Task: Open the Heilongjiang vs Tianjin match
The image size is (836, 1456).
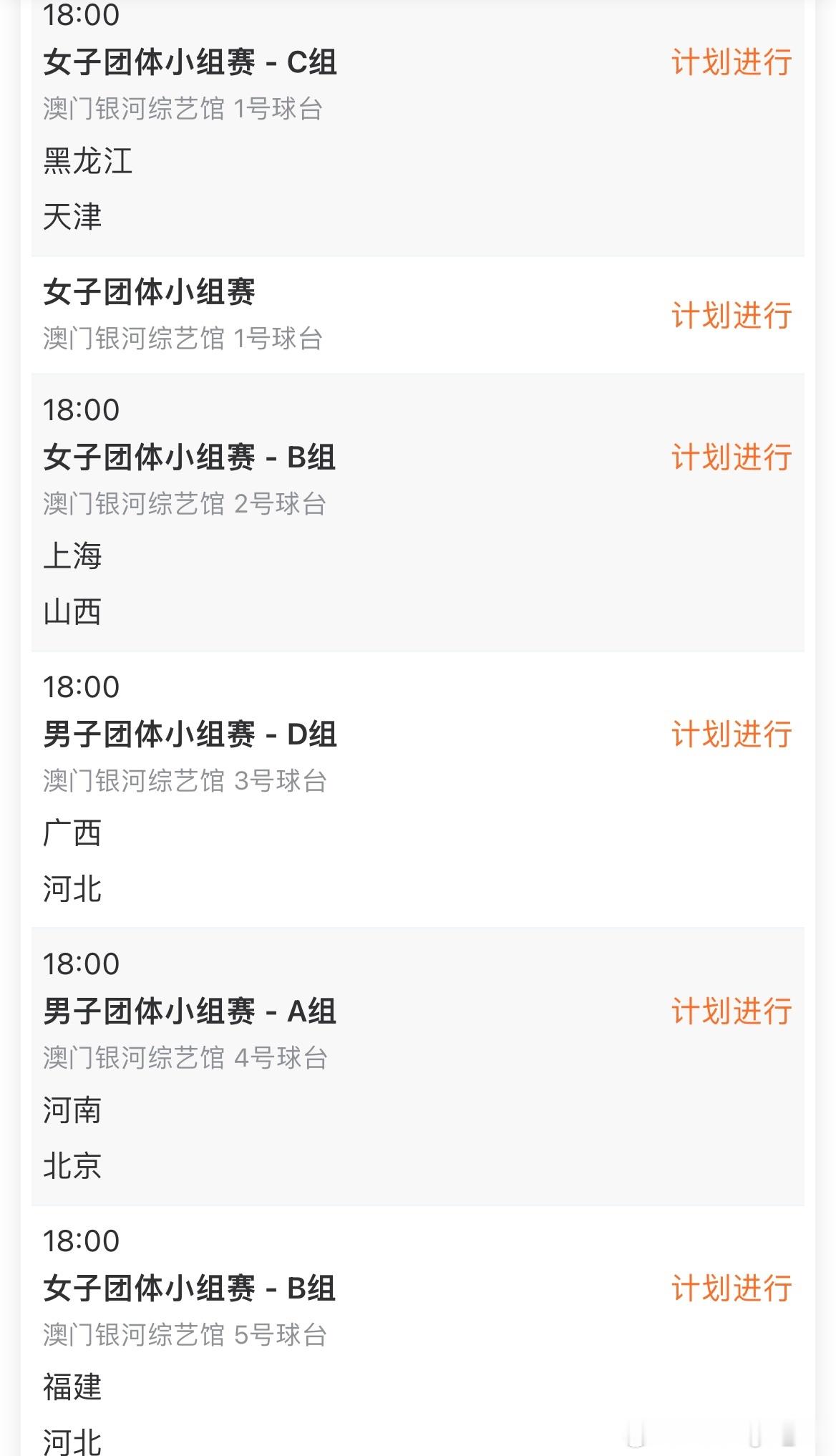Action: [x=418, y=127]
